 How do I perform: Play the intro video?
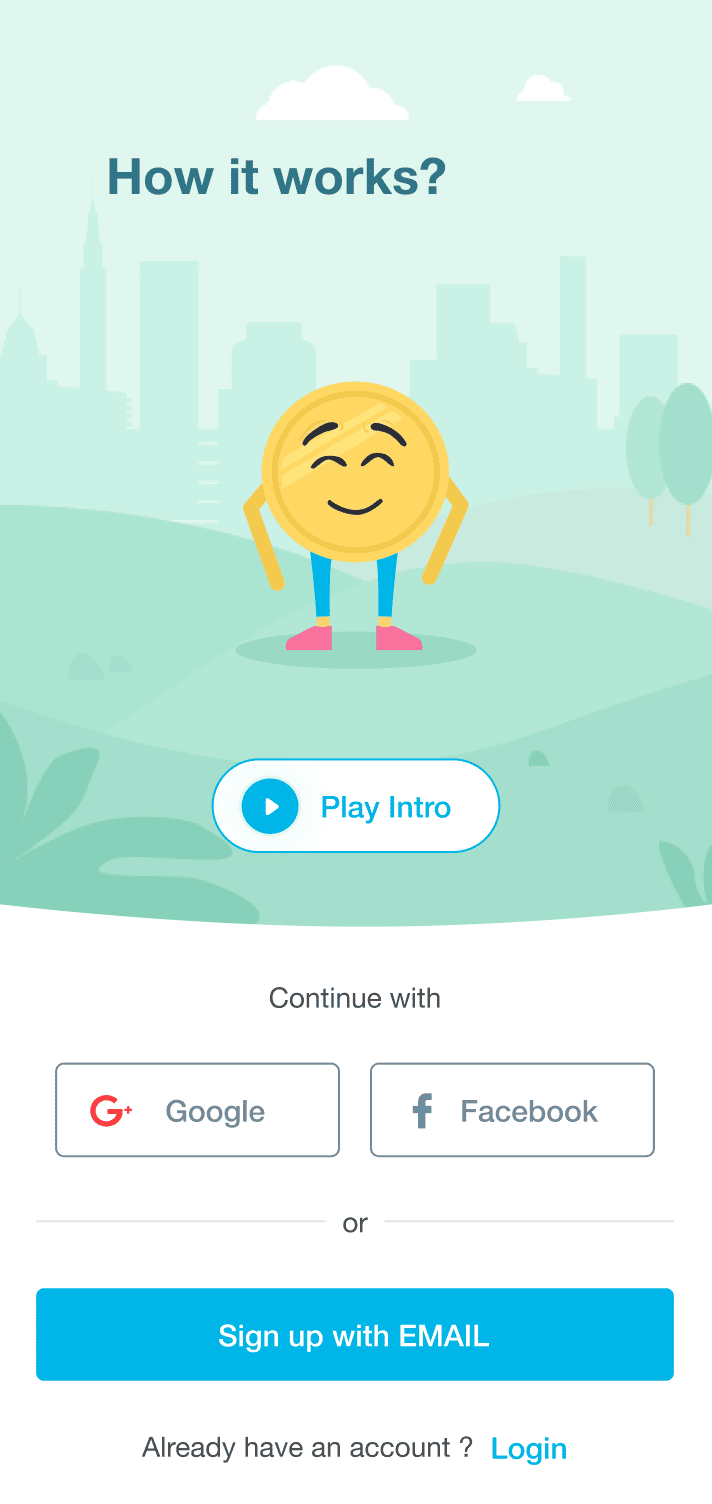click(x=355, y=806)
